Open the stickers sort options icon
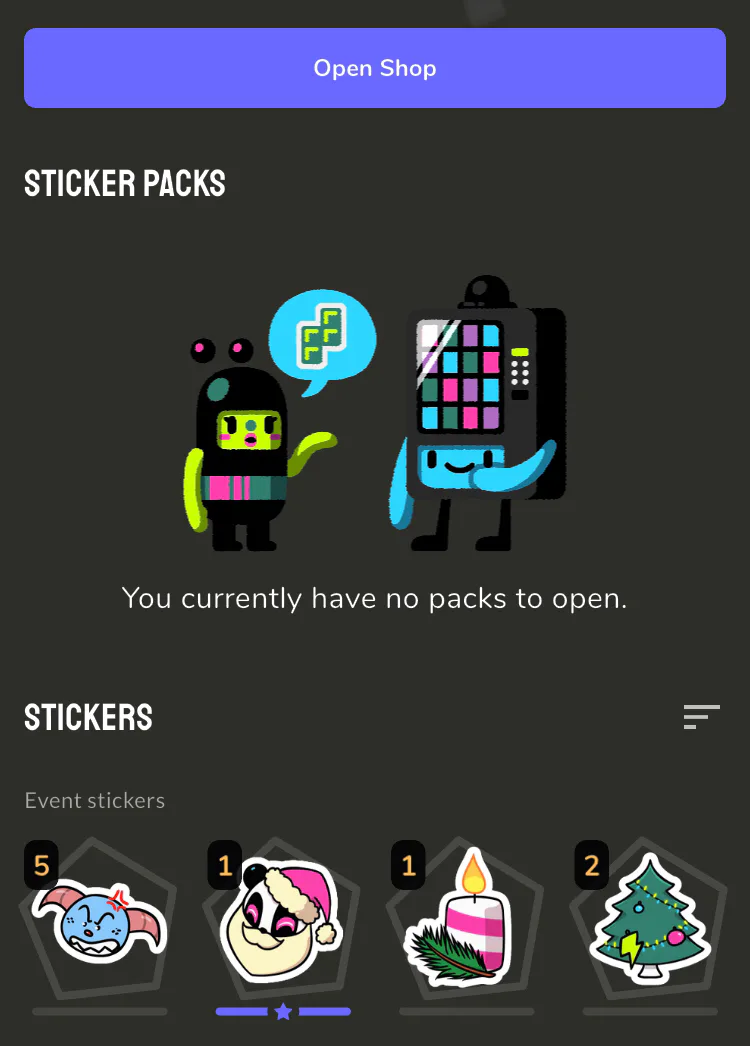The width and height of the screenshot is (750, 1046). click(701, 717)
